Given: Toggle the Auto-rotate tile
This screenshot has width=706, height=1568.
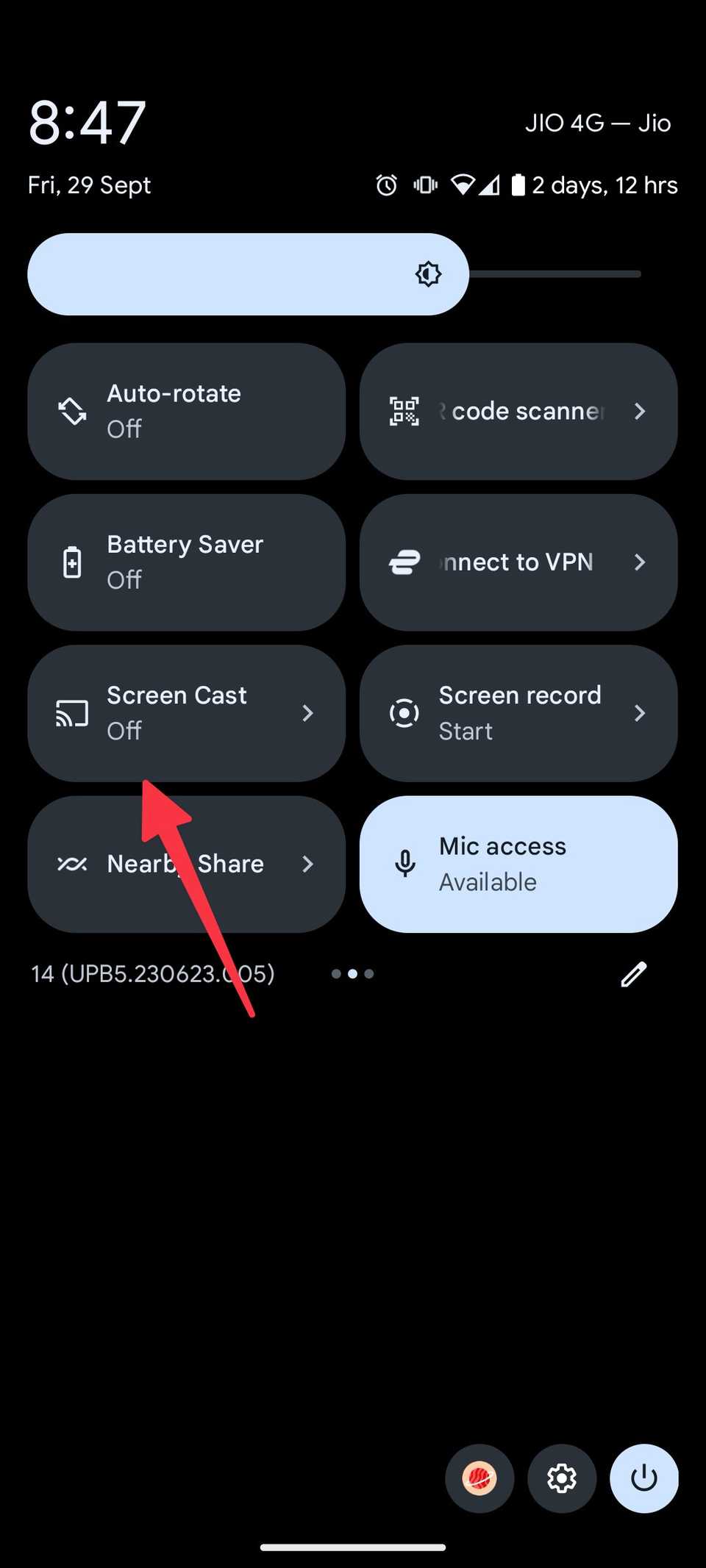Looking at the screenshot, I should coord(186,412).
